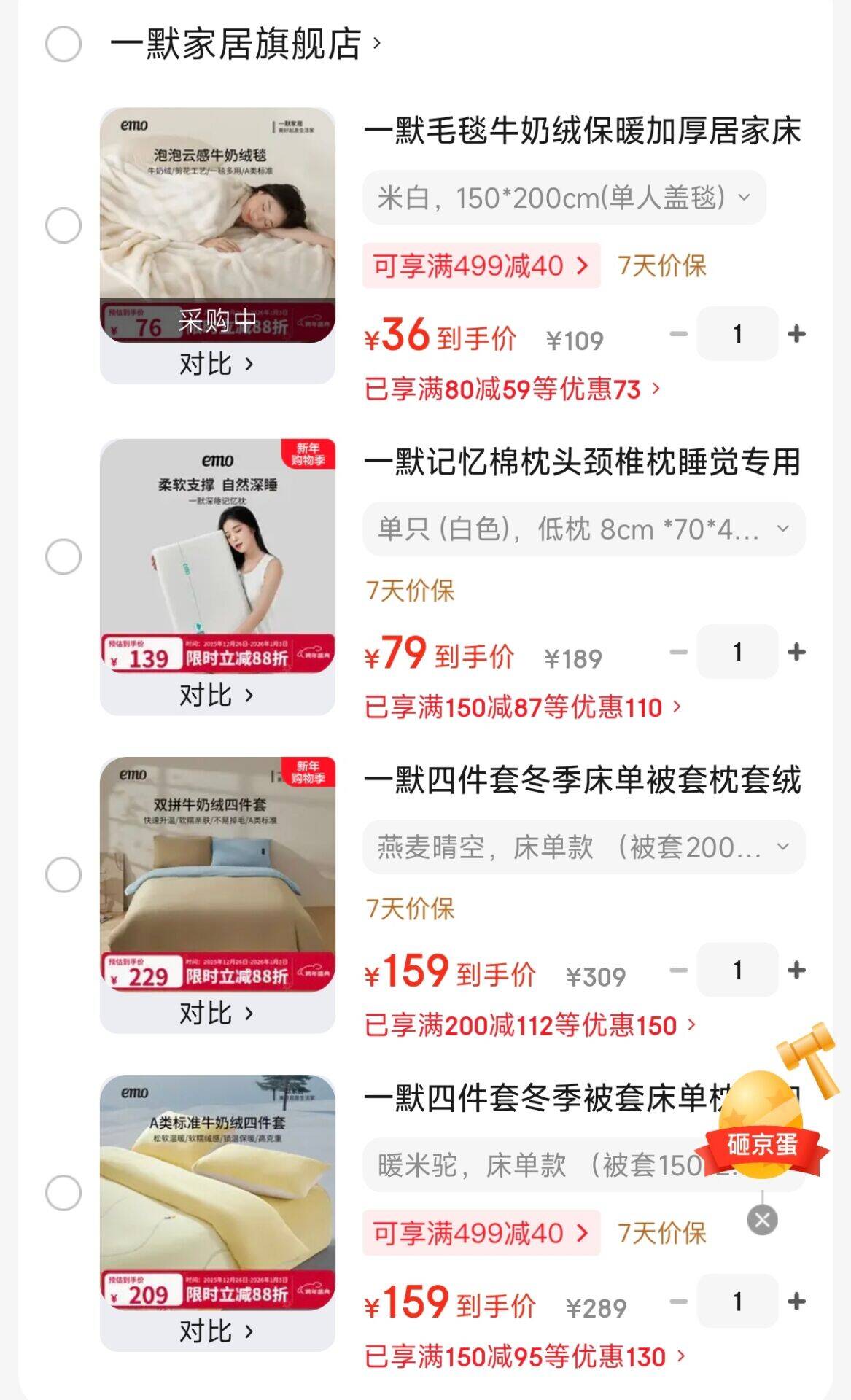This screenshot has height=1400, width=851.
Task: View 已享满150减87等优惠110 discount details
Action: pyautogui.click(x=523, y=707)
